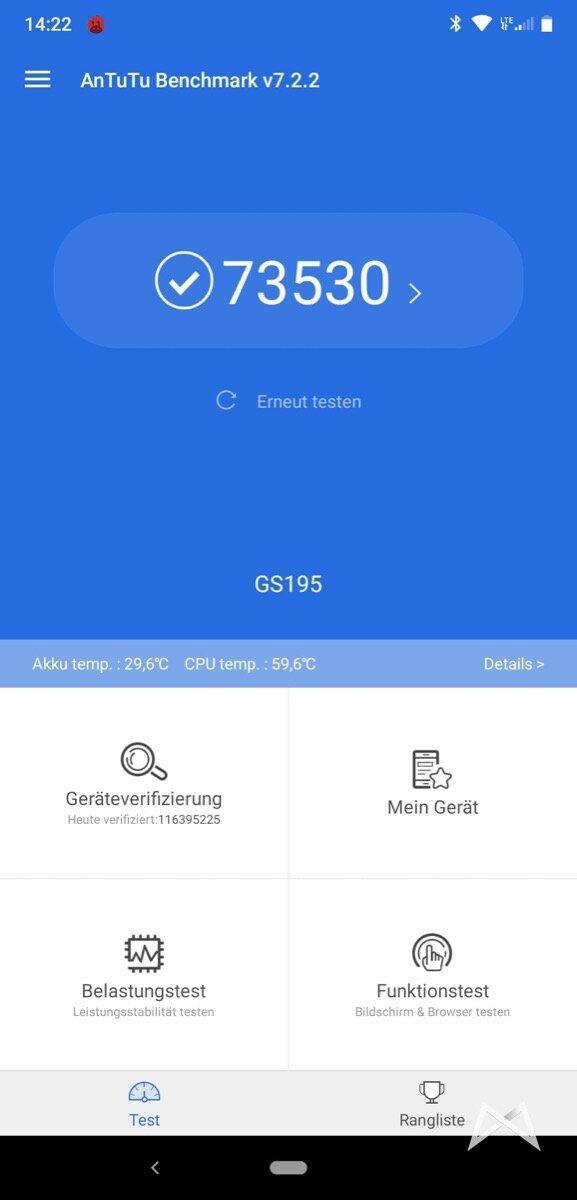Switch to the Rangliste tab
The height and width of the screenshot is (1200, 577).
point(432,1104)
